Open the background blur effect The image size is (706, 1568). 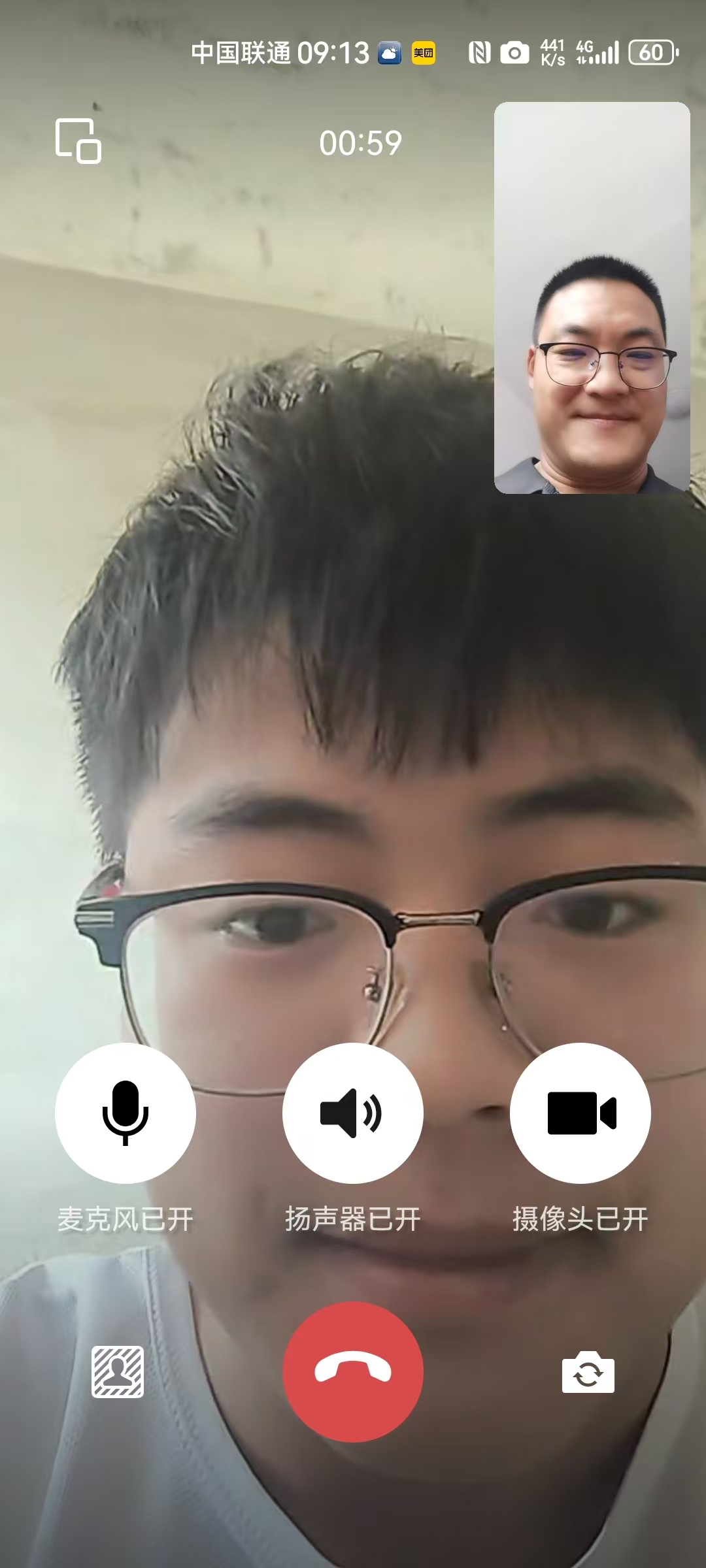118,1371
